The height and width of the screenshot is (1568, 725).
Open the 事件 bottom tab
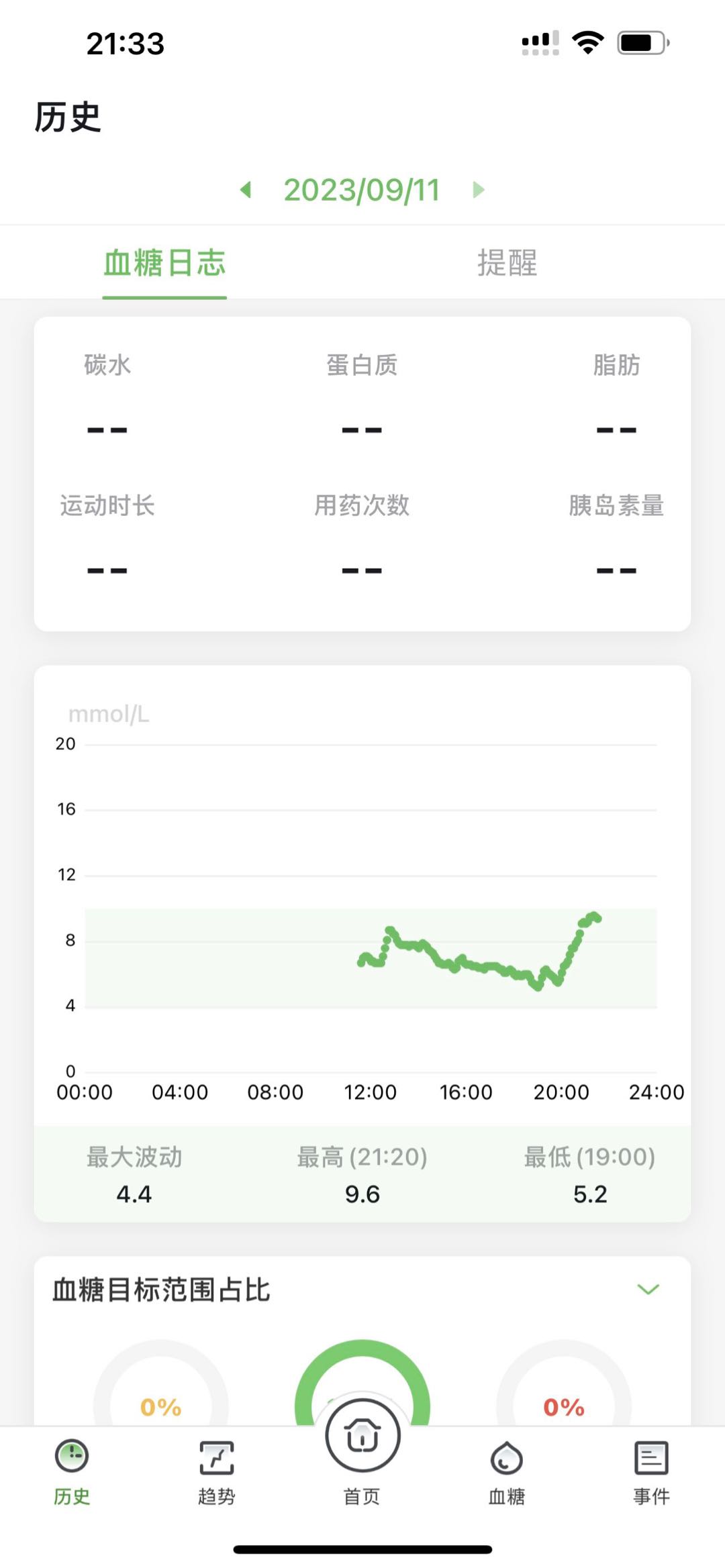[x=651, y=1472]
